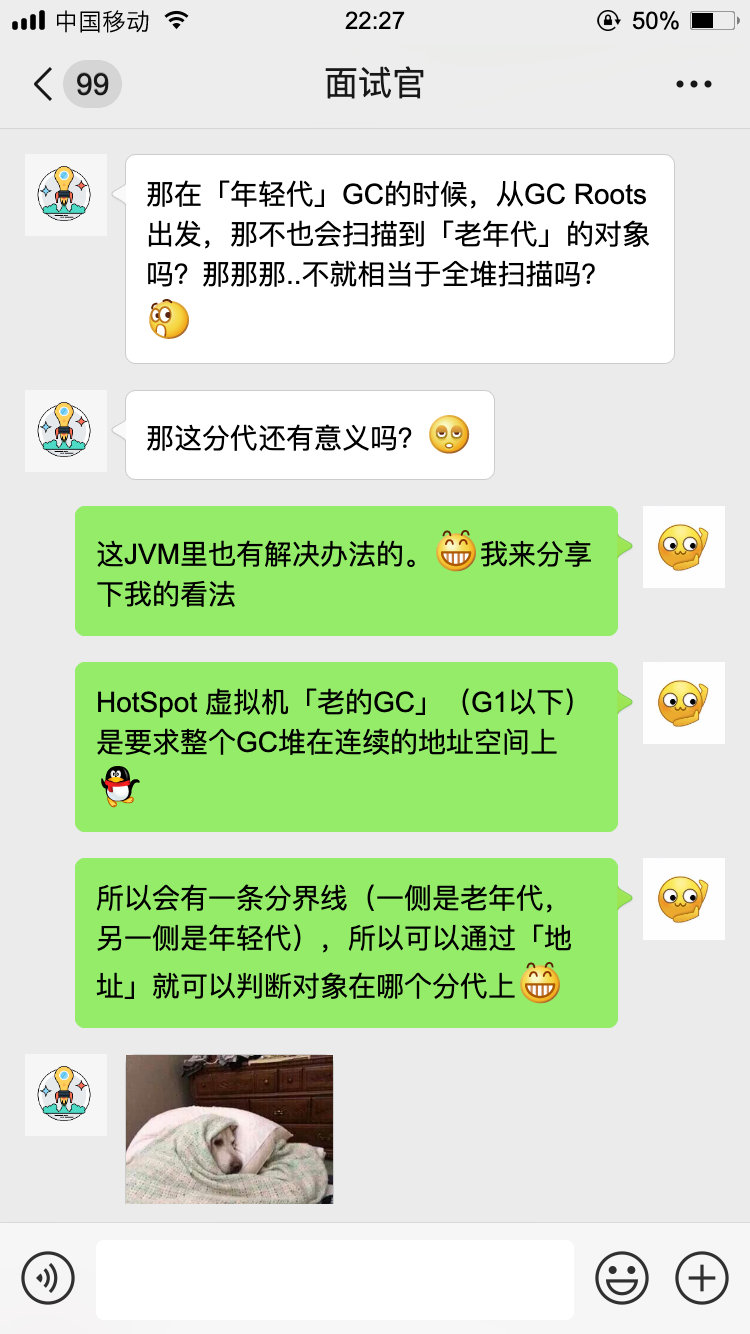Switch to voice message input
This screenshot has width=750, height=1334.
pos(48,1278)
